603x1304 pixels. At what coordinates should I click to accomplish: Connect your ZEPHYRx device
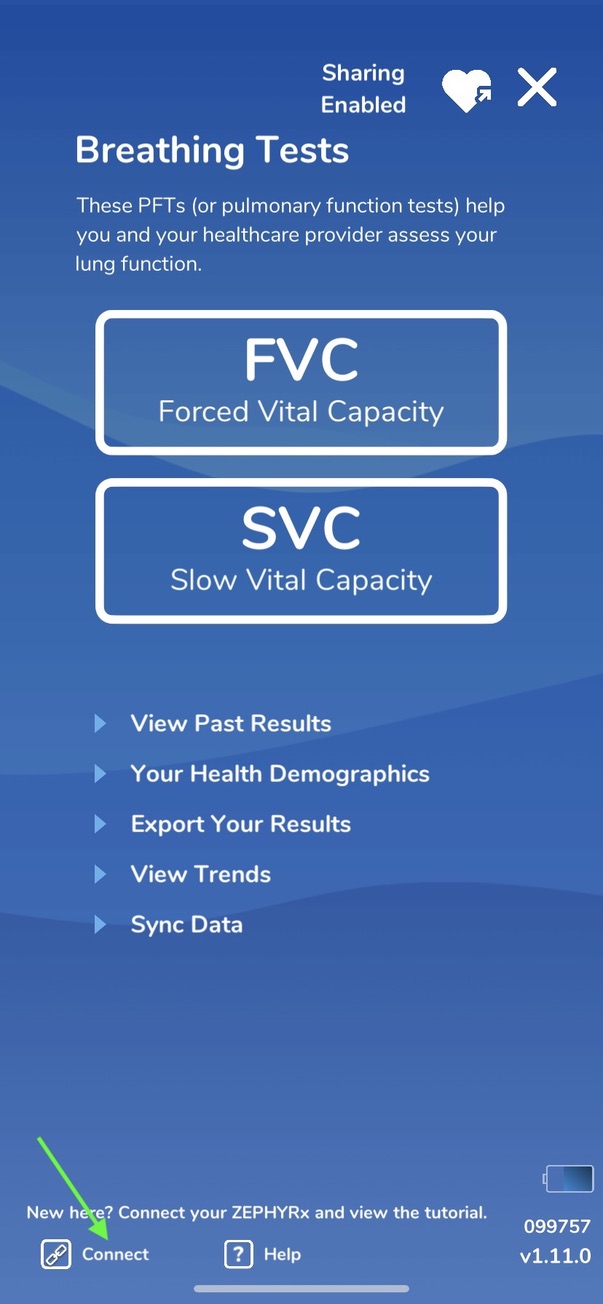point(96,1254)
